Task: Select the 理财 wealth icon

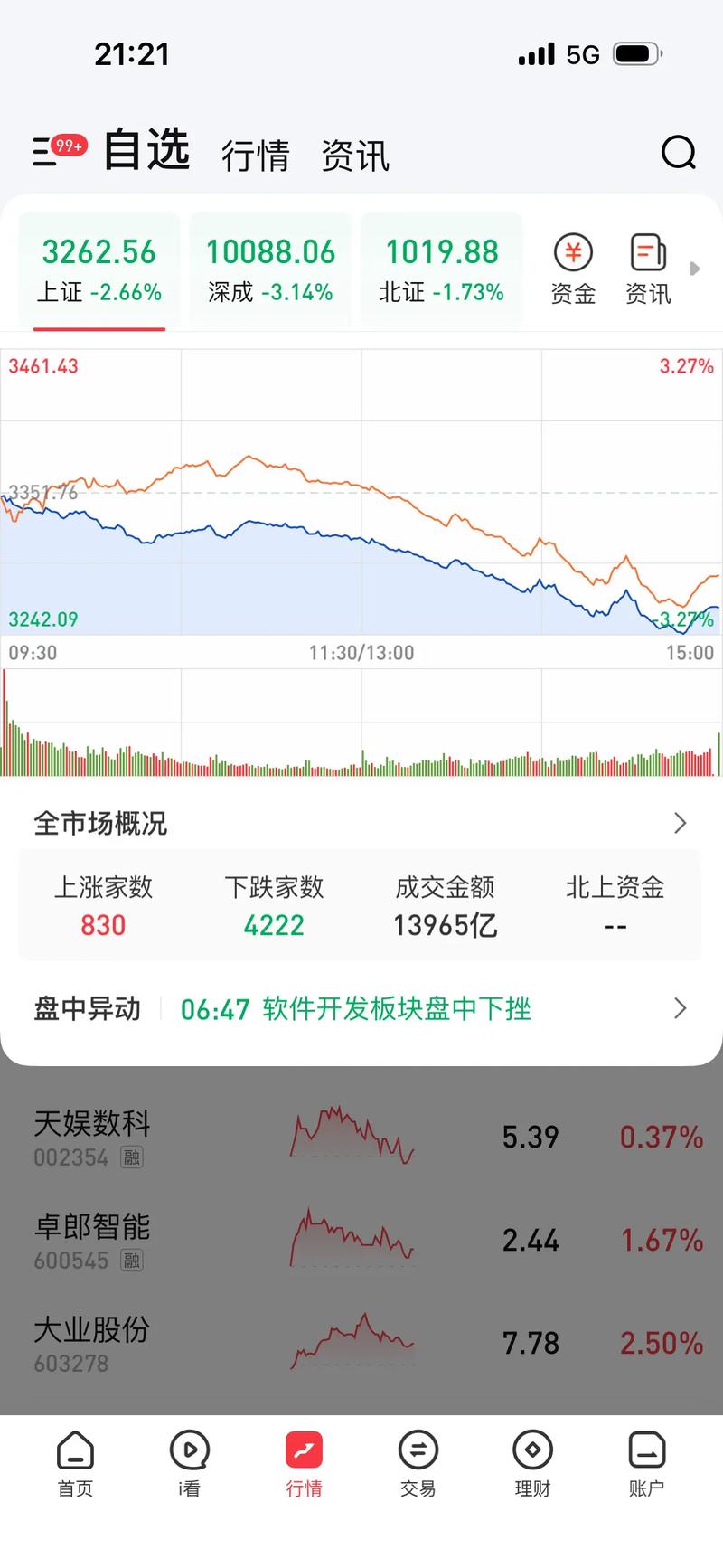Action: [x=531, y=1462]
